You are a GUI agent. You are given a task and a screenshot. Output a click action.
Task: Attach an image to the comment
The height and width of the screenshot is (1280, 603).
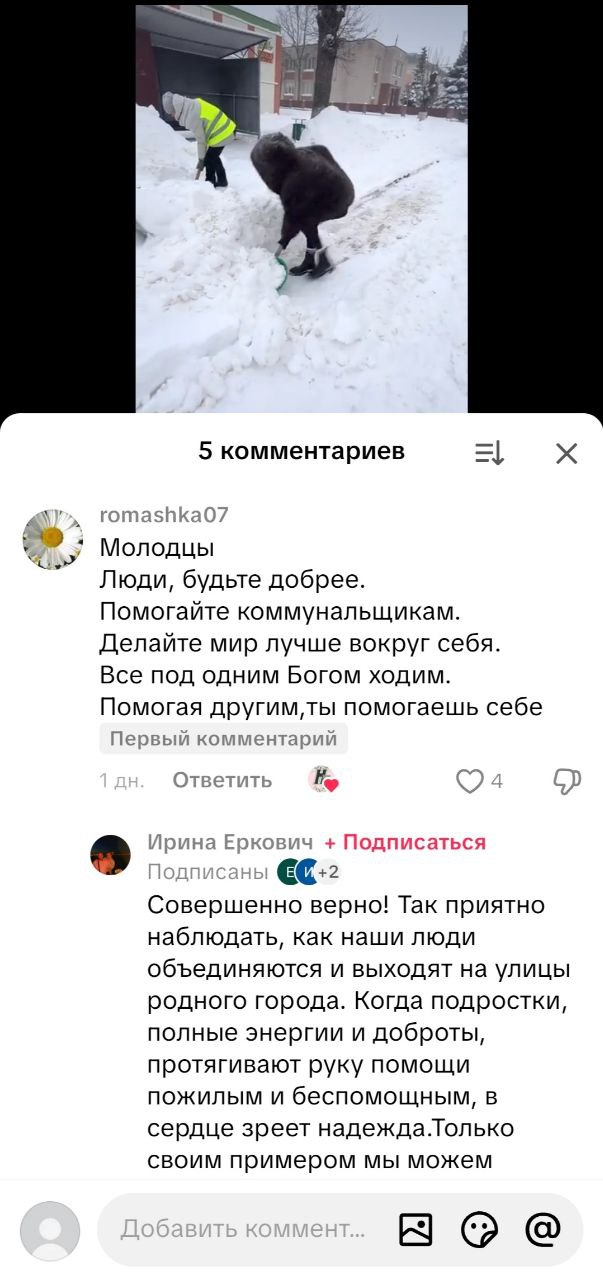416,1229
